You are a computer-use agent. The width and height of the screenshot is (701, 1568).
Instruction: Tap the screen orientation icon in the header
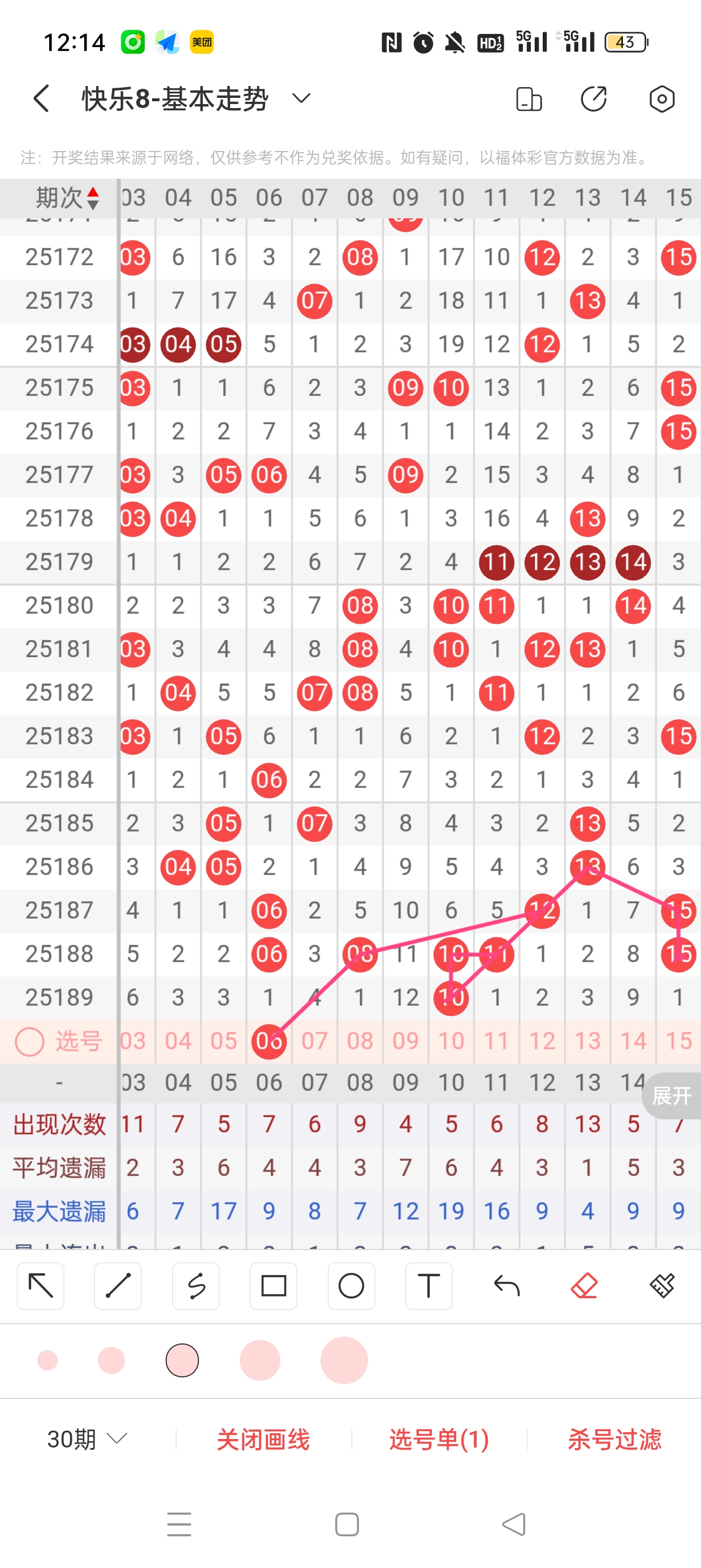[x=528, y=99]
